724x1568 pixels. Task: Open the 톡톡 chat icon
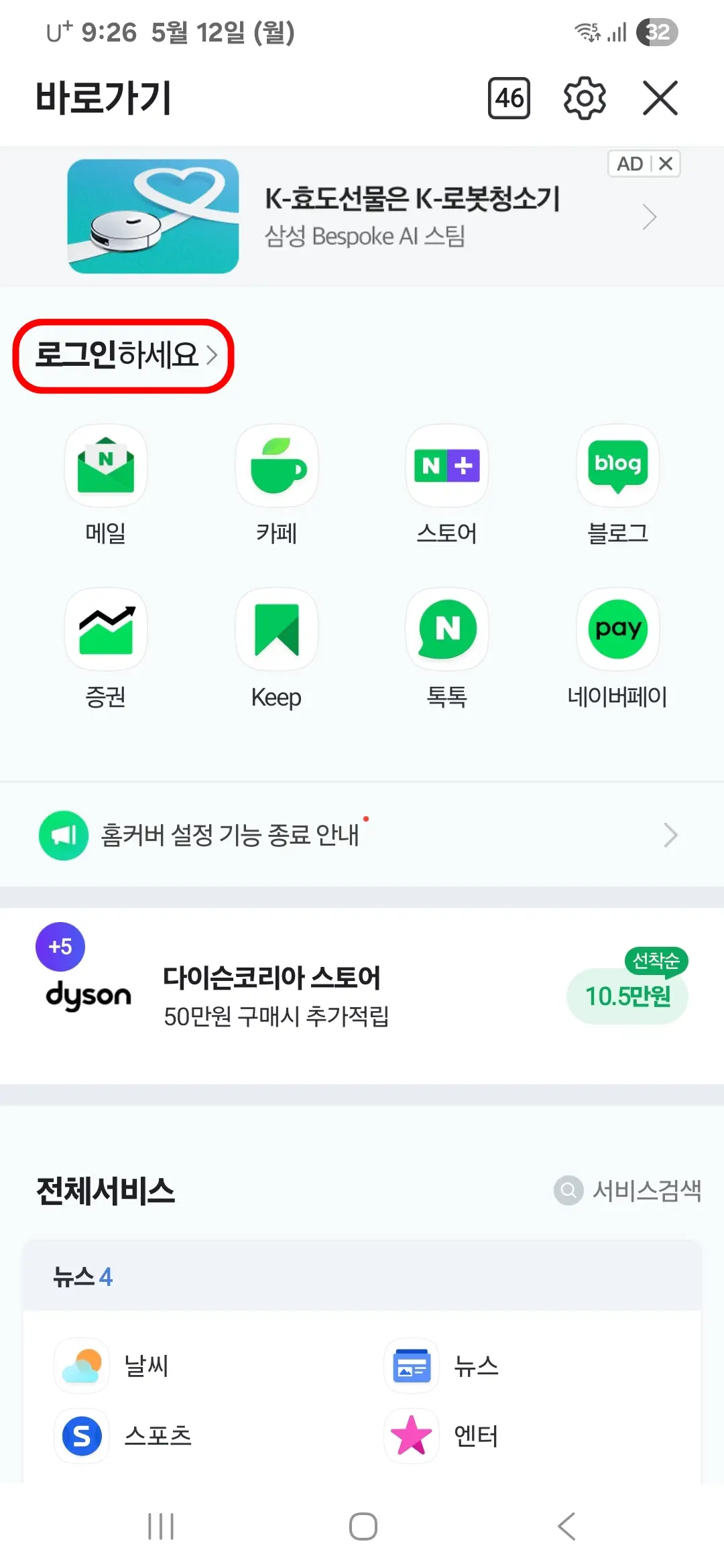click(446, 629)
